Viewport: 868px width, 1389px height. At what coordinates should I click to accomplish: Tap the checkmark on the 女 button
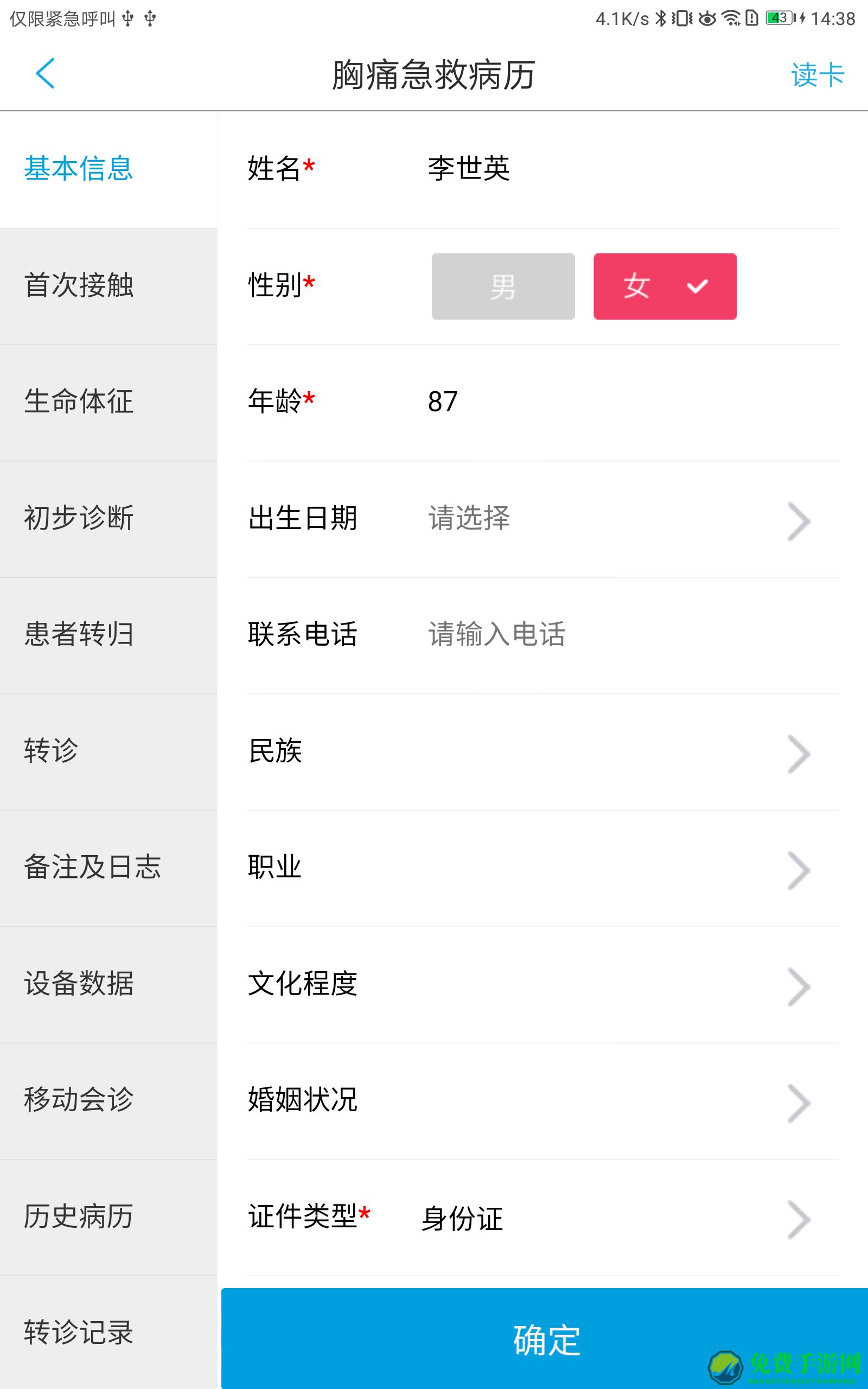tap(698, 286)
